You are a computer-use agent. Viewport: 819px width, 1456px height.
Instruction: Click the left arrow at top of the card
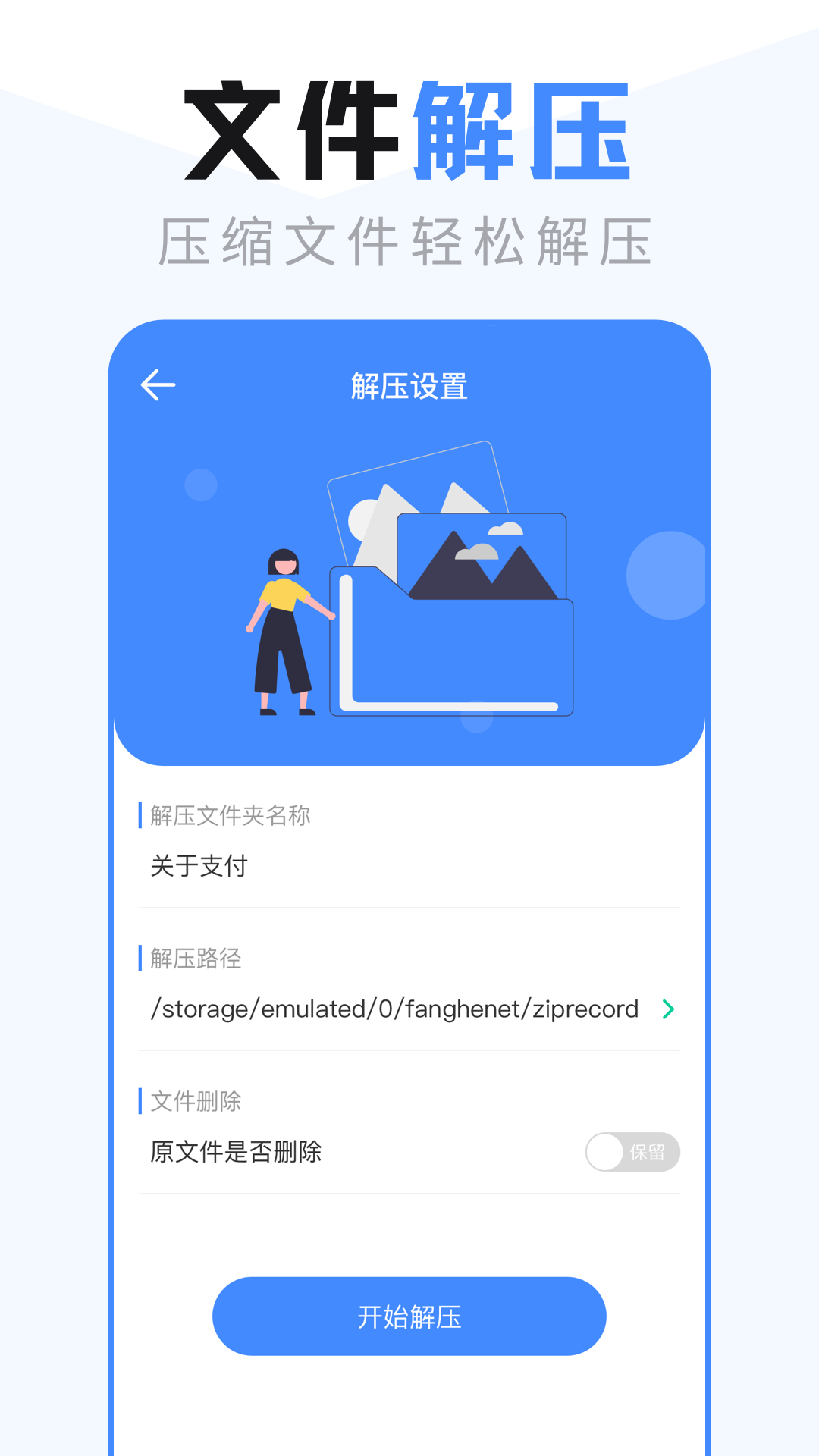pyautogui.click(x=158, y=383)
